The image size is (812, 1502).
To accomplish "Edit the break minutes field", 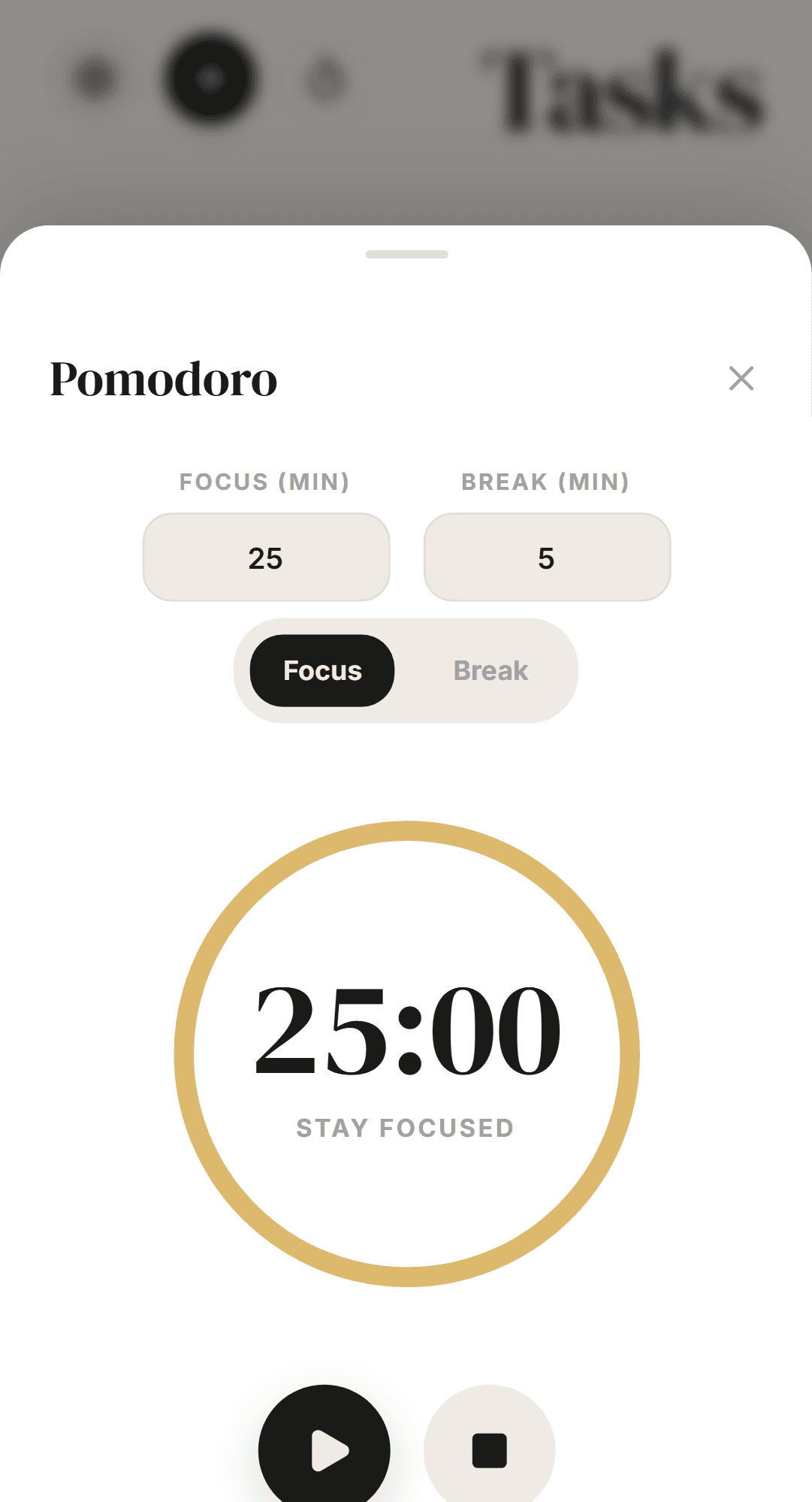I will [547, 558].
